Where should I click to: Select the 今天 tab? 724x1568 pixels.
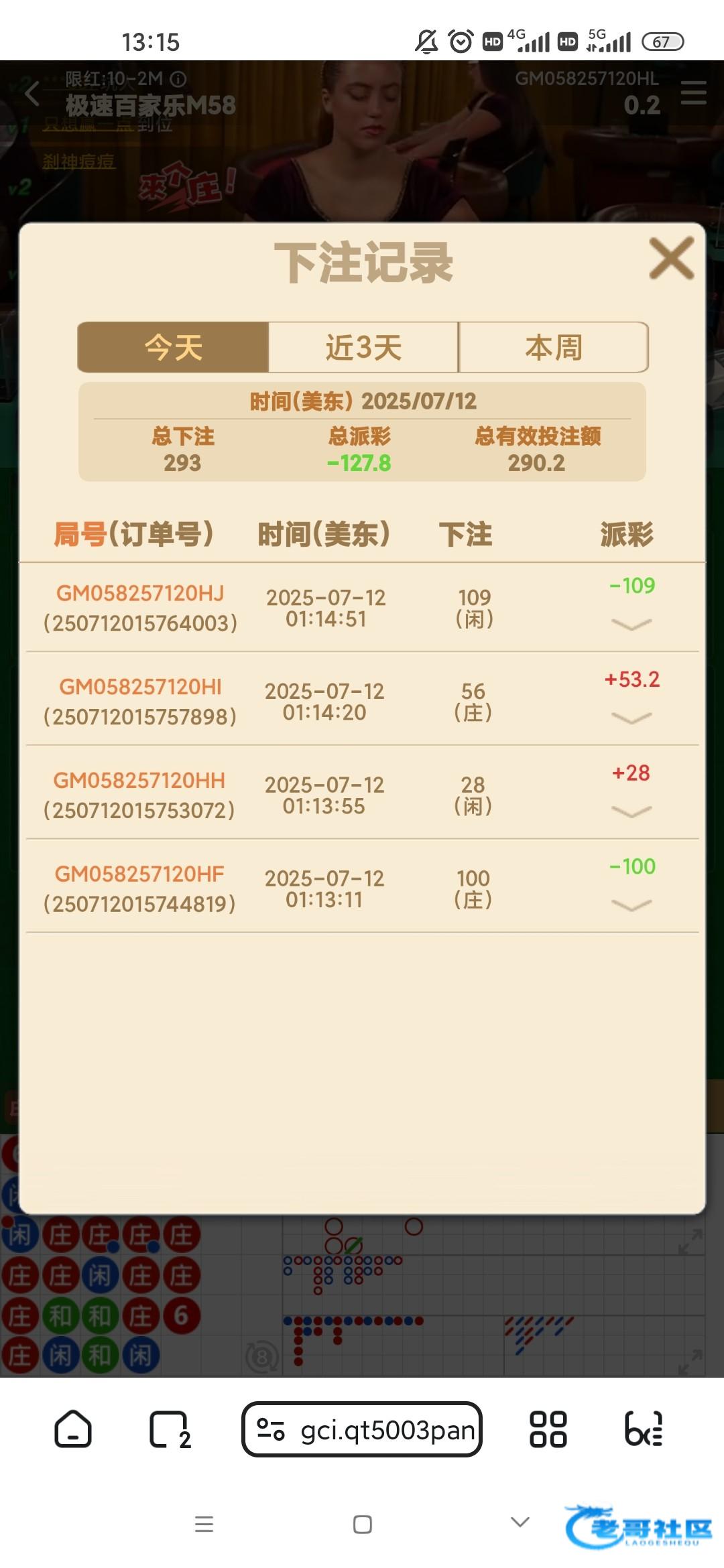174,347
